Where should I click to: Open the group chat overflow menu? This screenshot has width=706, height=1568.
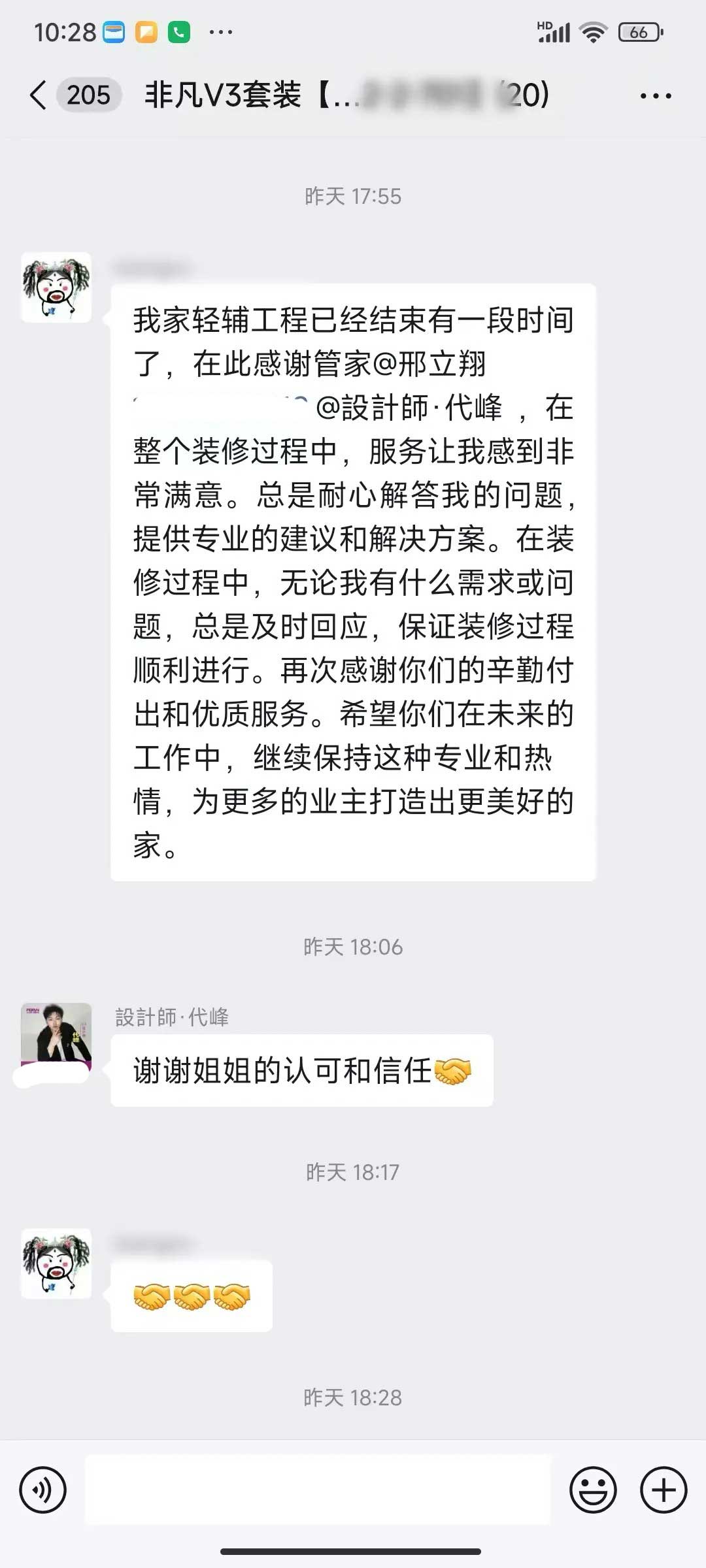[x=655, y=96]
